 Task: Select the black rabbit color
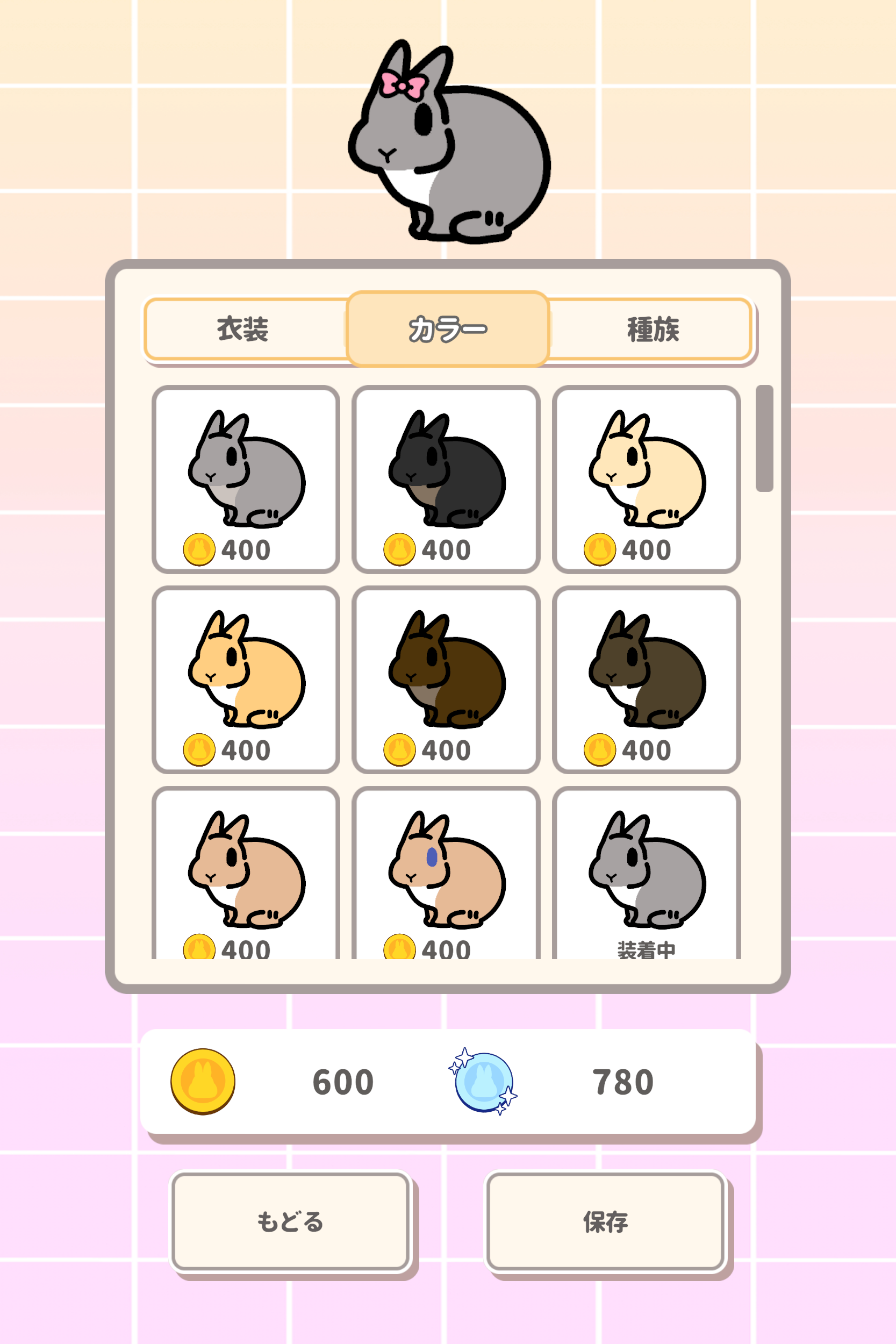click(446, 479)
